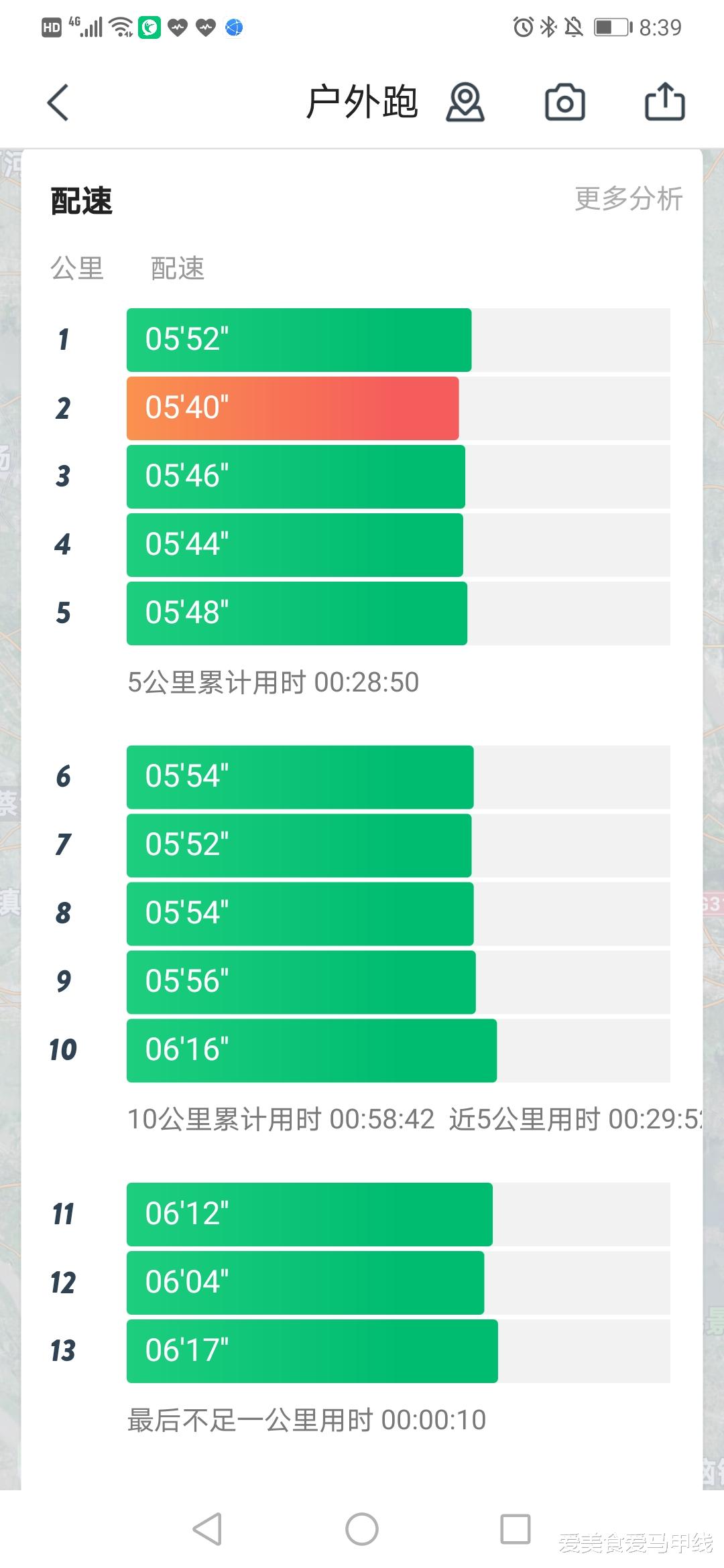Tap the orange kilometer 2 pace bar
724x1568 pixels.
coord(292,408)
